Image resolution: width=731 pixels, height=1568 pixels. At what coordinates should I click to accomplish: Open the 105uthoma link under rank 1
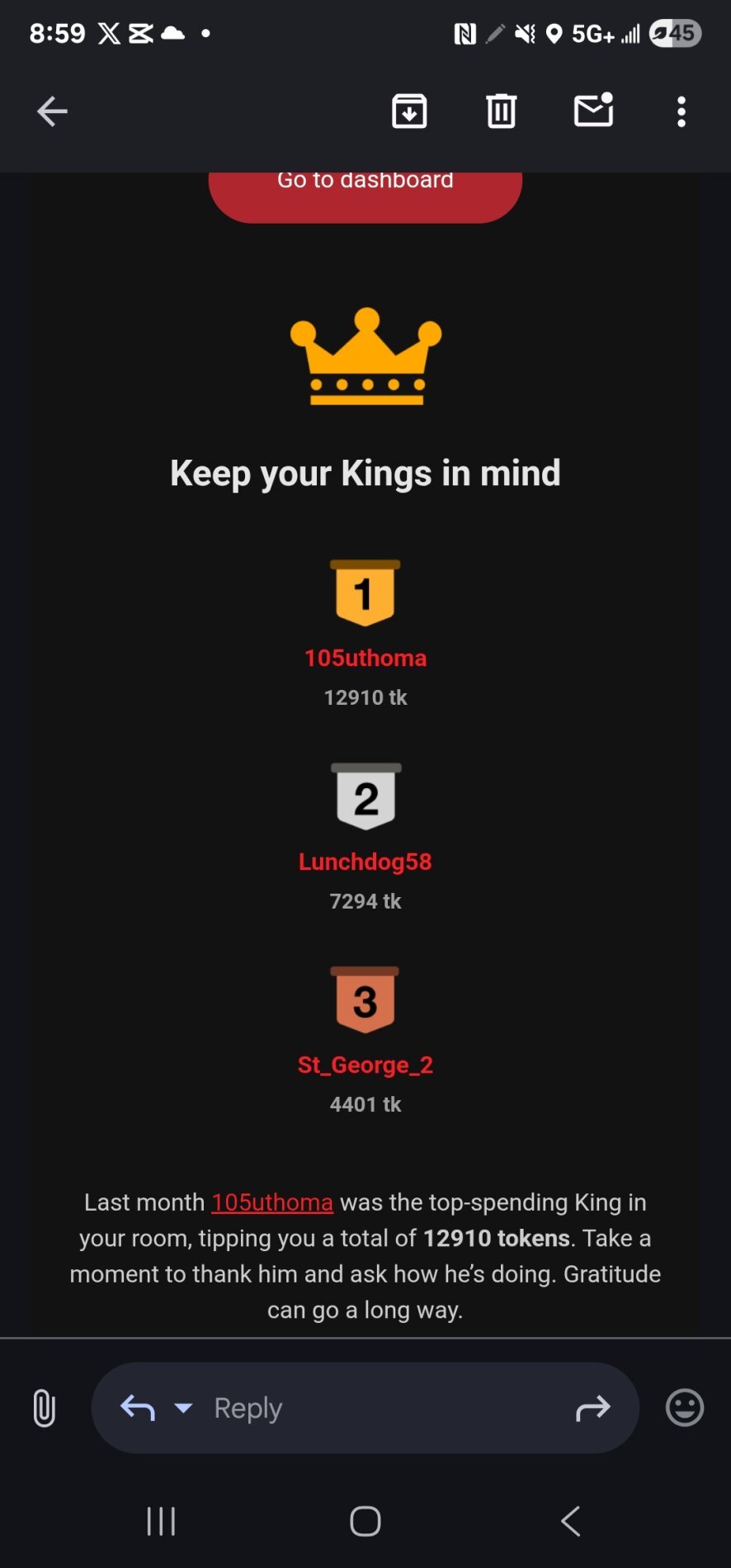pos(365,658)
